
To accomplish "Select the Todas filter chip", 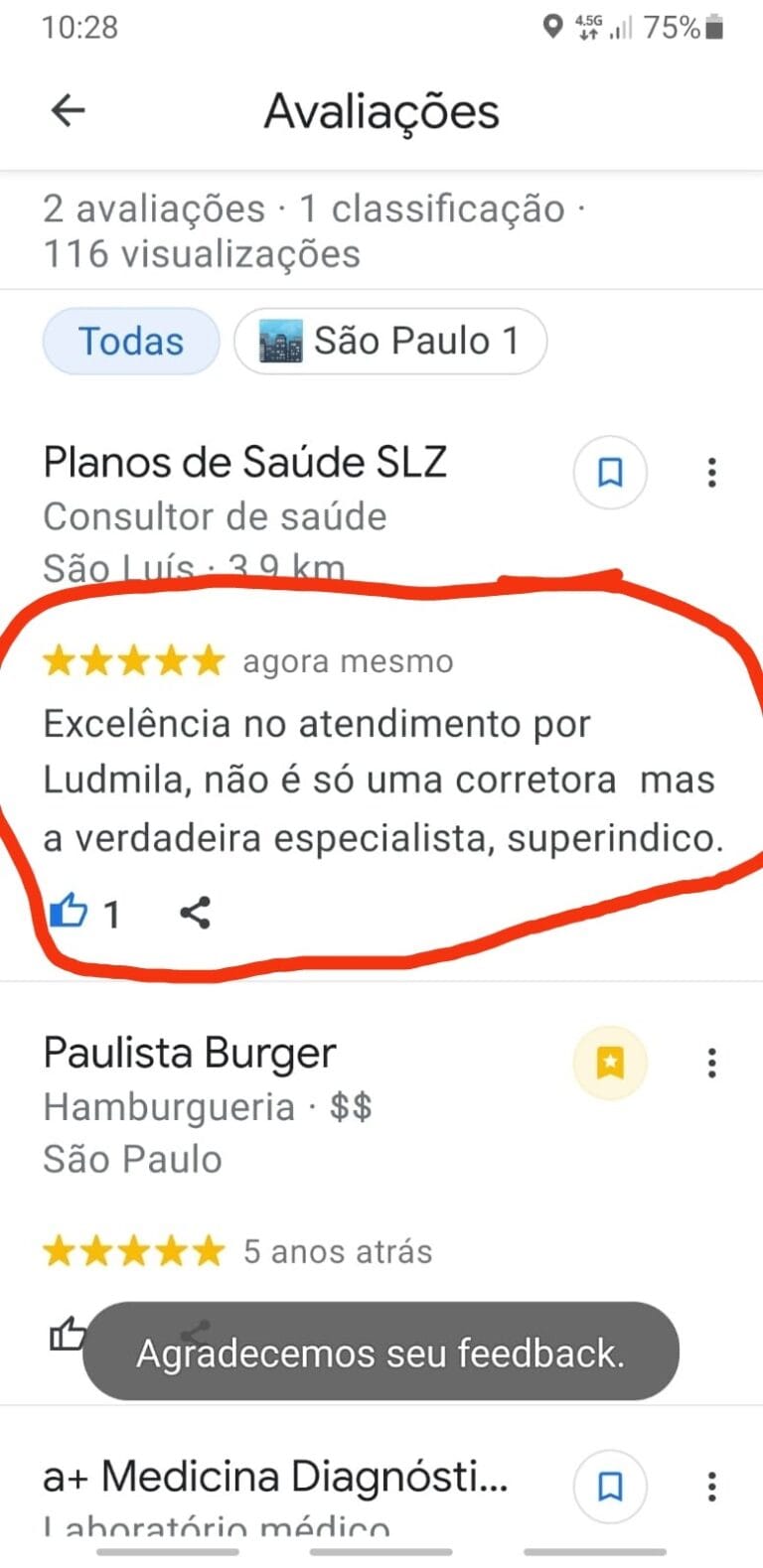I will (x=130, y=341).
